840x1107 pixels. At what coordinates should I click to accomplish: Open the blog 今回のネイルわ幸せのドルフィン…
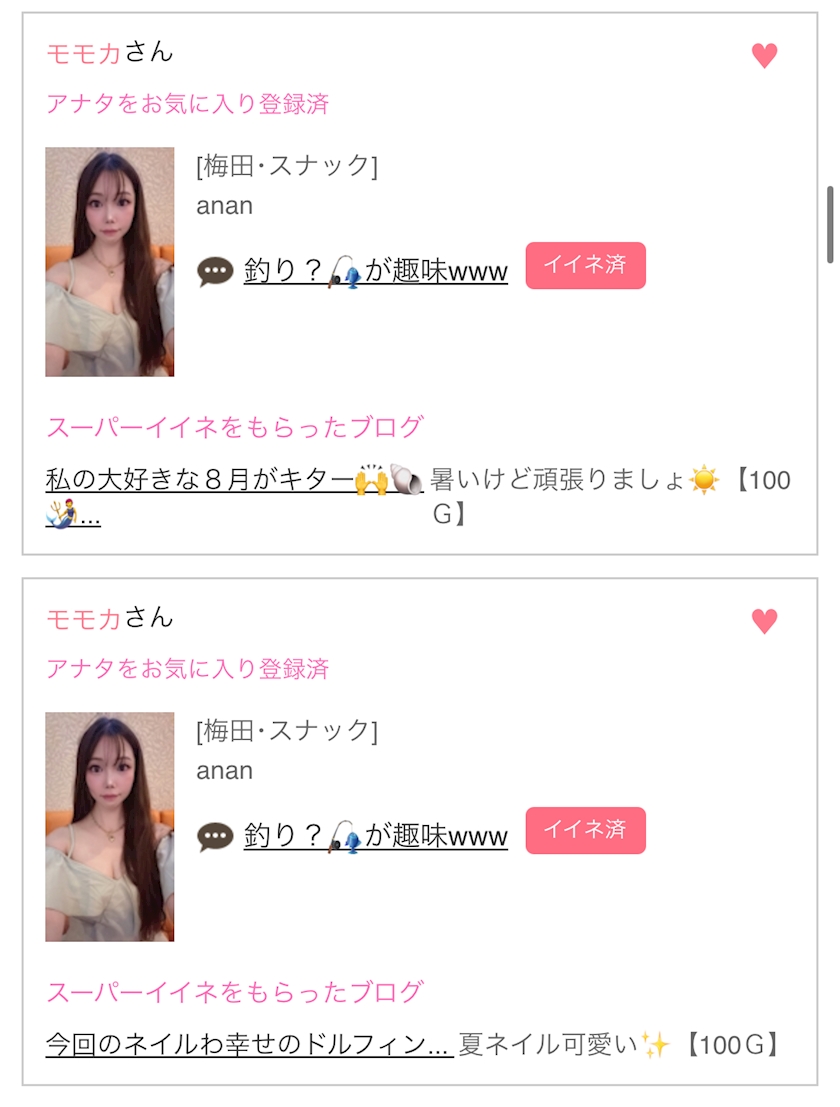(248, 1045)
